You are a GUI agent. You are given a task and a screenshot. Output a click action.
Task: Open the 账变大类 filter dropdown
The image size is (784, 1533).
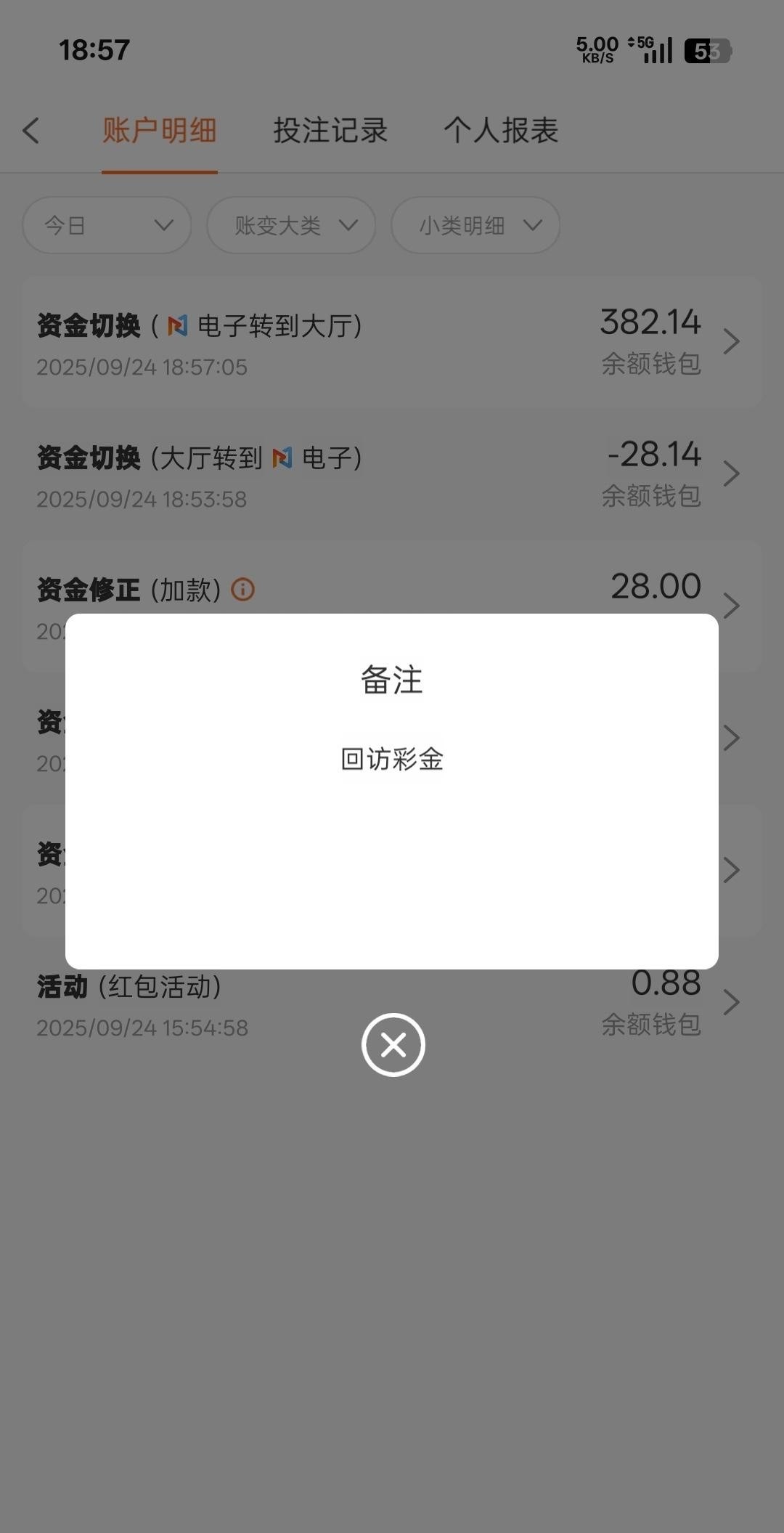click(291, 225)
